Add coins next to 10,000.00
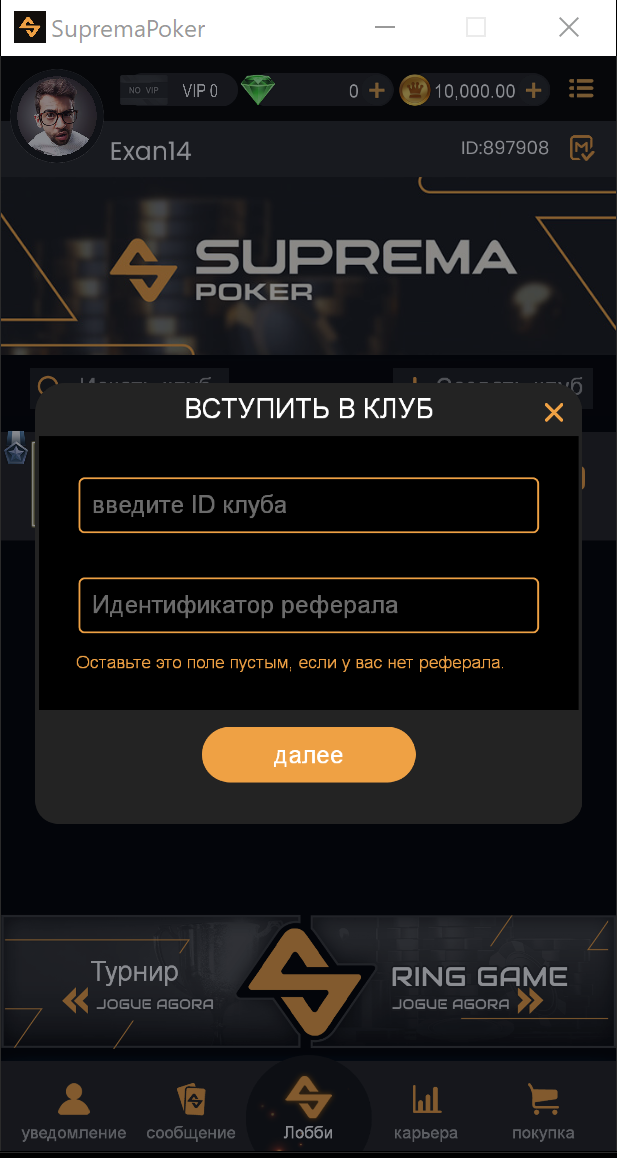Viewport: 617px width, 1158px height. (533, 91)
